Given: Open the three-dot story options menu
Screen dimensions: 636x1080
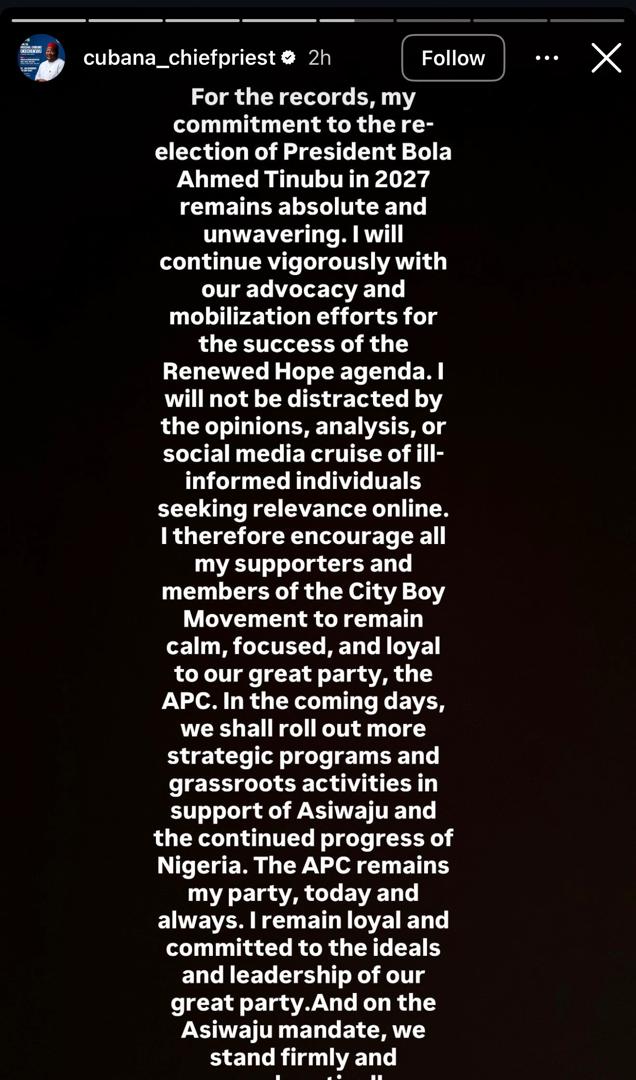Looking at the screenshot, I should tap(547, 58).
